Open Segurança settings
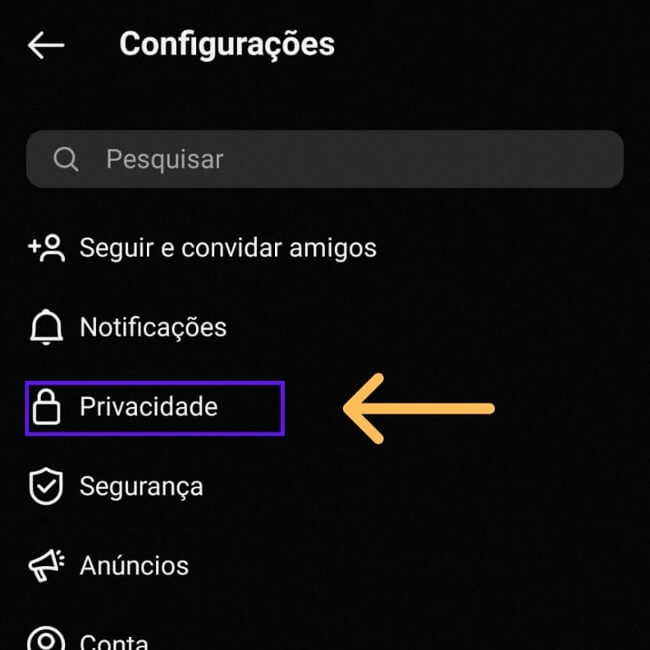The image size is (650, 650). (140, 487)
